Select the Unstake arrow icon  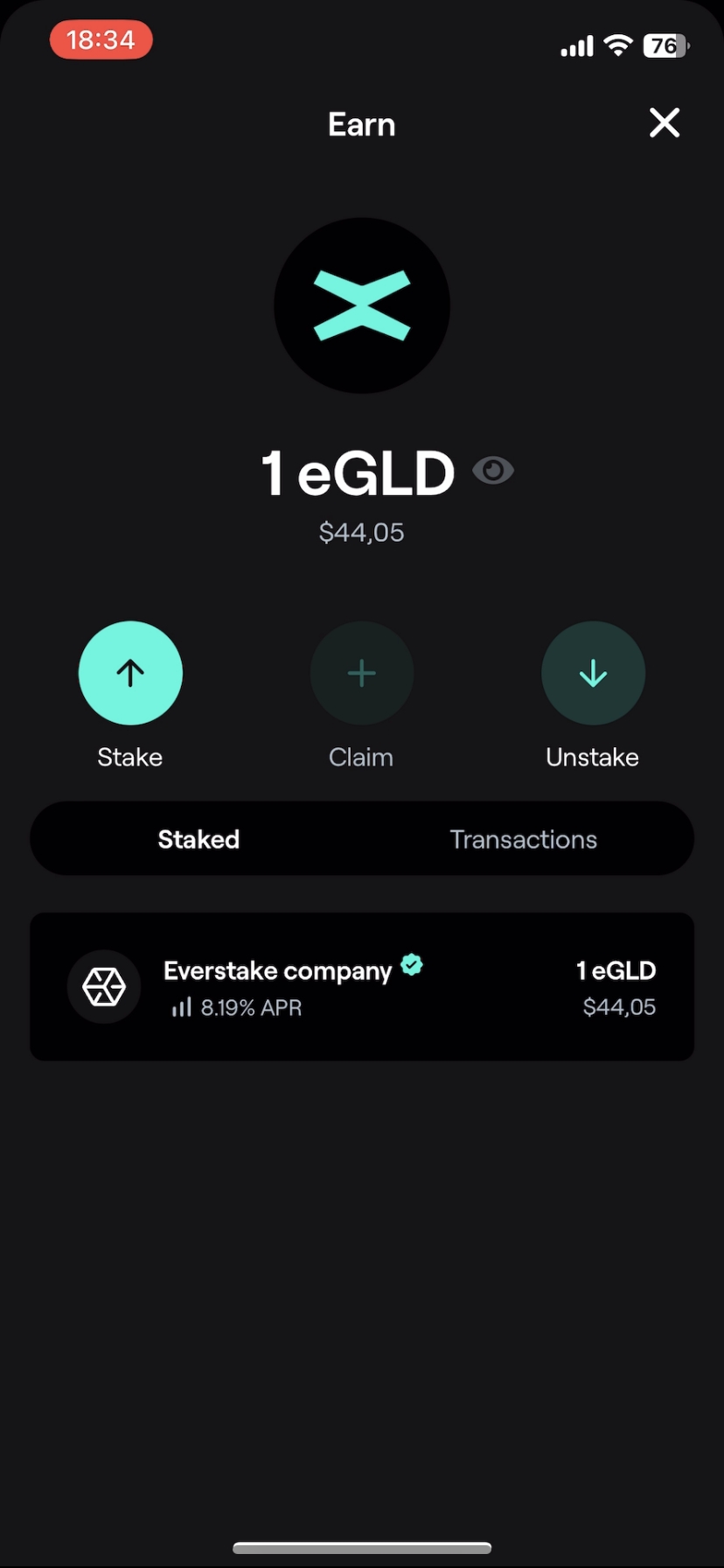(x=592, y=673)
